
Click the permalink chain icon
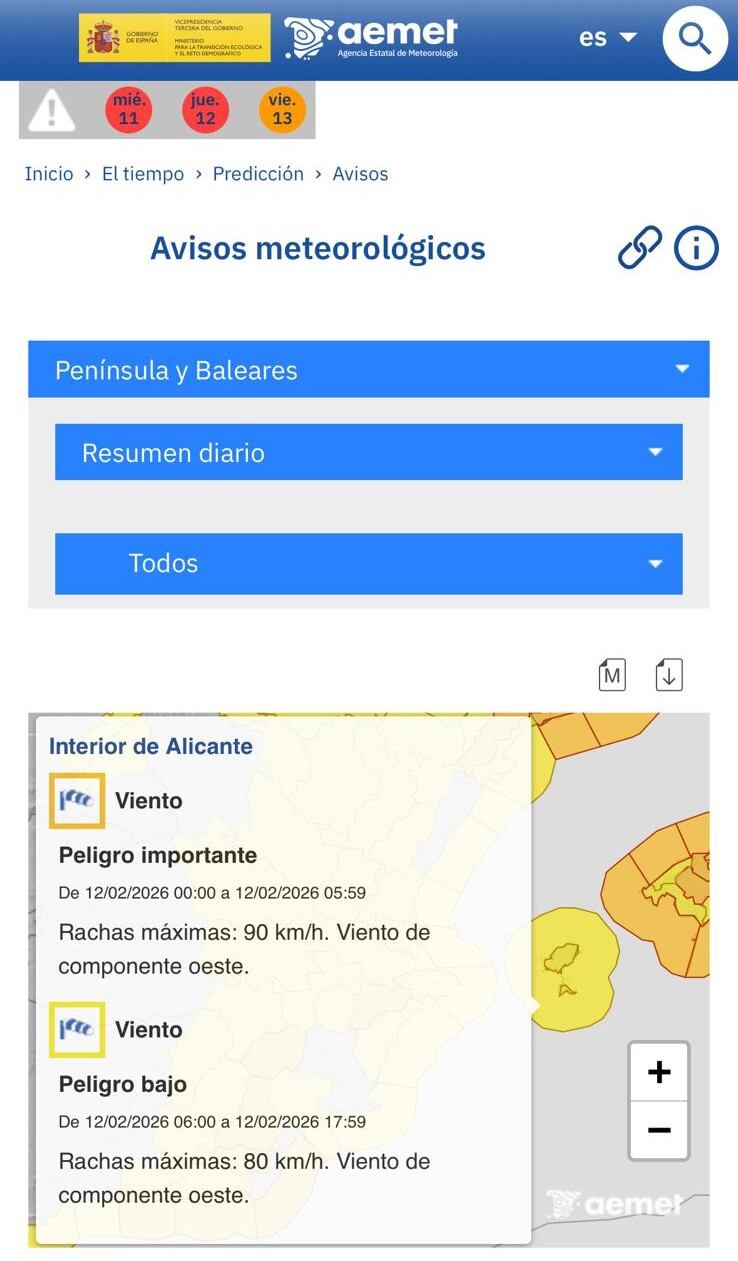click(643, 247)
